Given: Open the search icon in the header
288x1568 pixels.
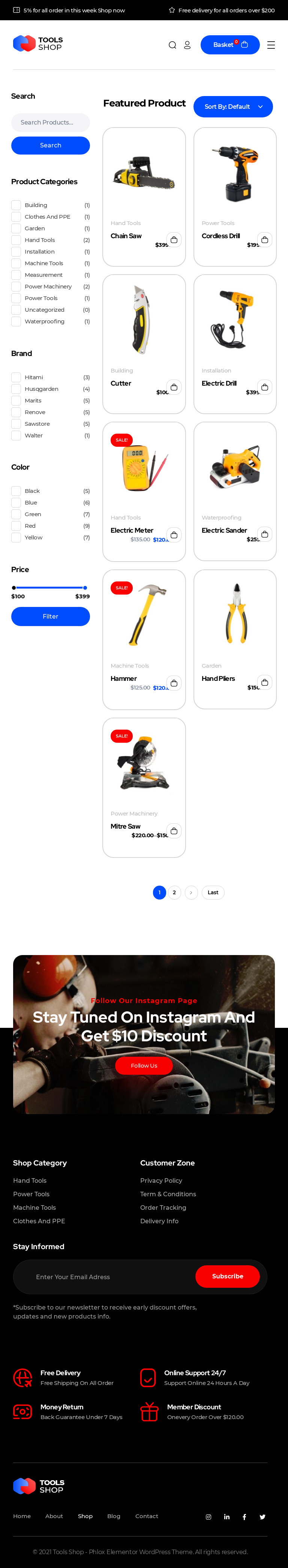Looking at the screenshot, I should coord(172,45).
